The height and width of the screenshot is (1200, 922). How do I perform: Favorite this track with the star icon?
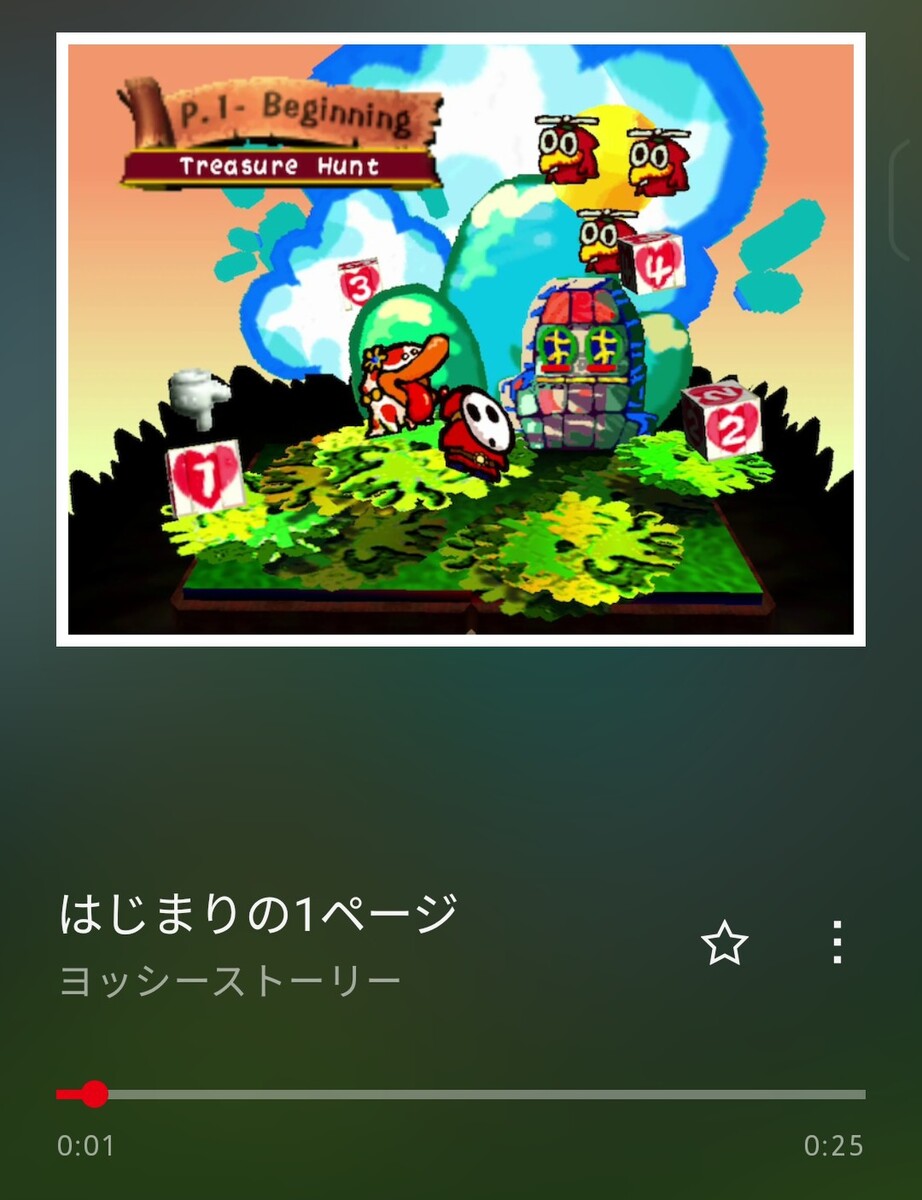coord(724,943)
